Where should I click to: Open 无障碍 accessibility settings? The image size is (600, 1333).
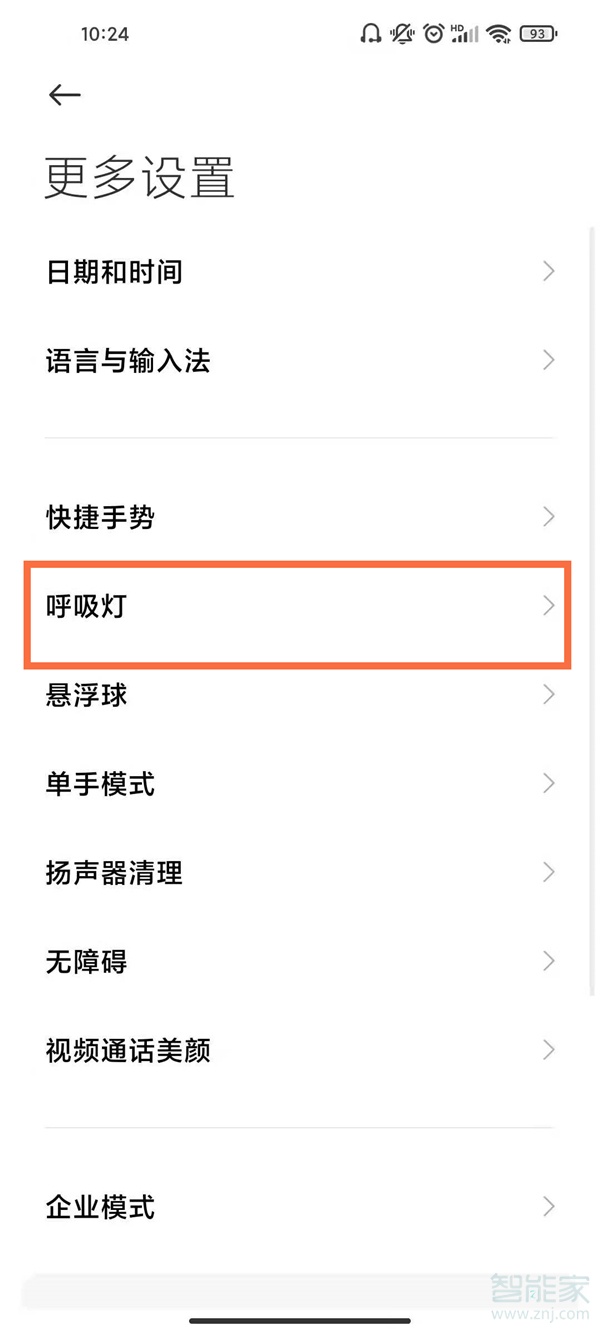pos(300,962)
